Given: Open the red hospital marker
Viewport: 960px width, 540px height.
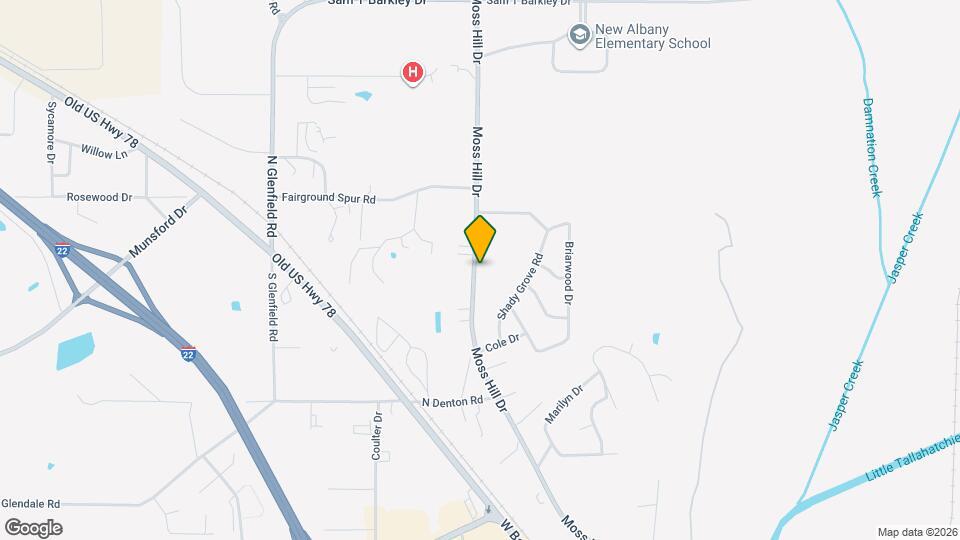Looking at the screenshot, I should pos(412,72).
